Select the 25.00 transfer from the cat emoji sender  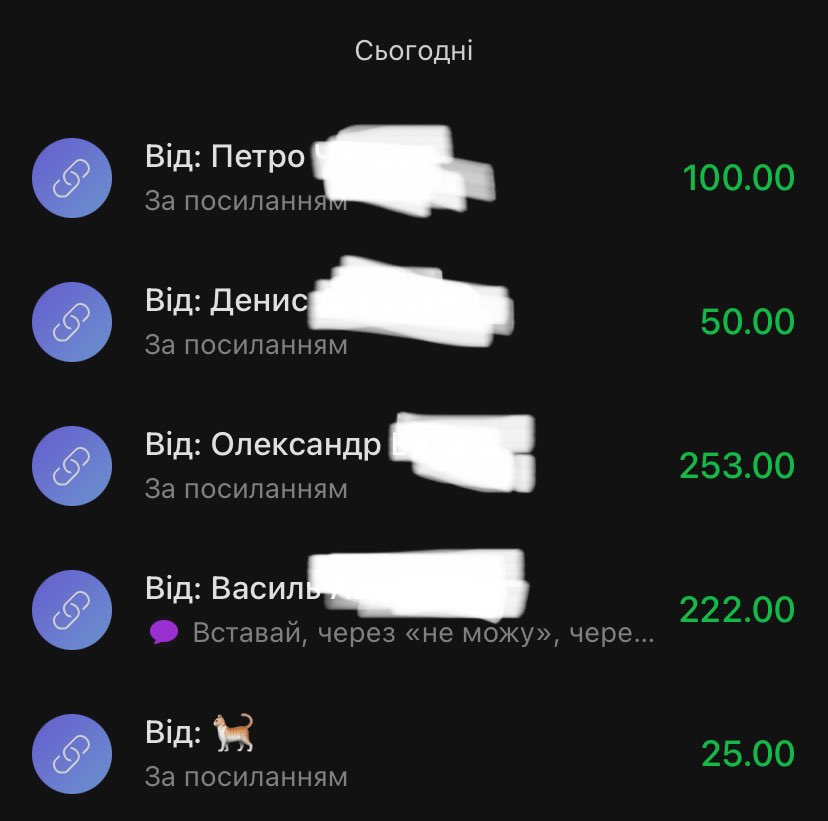(414, 754)
